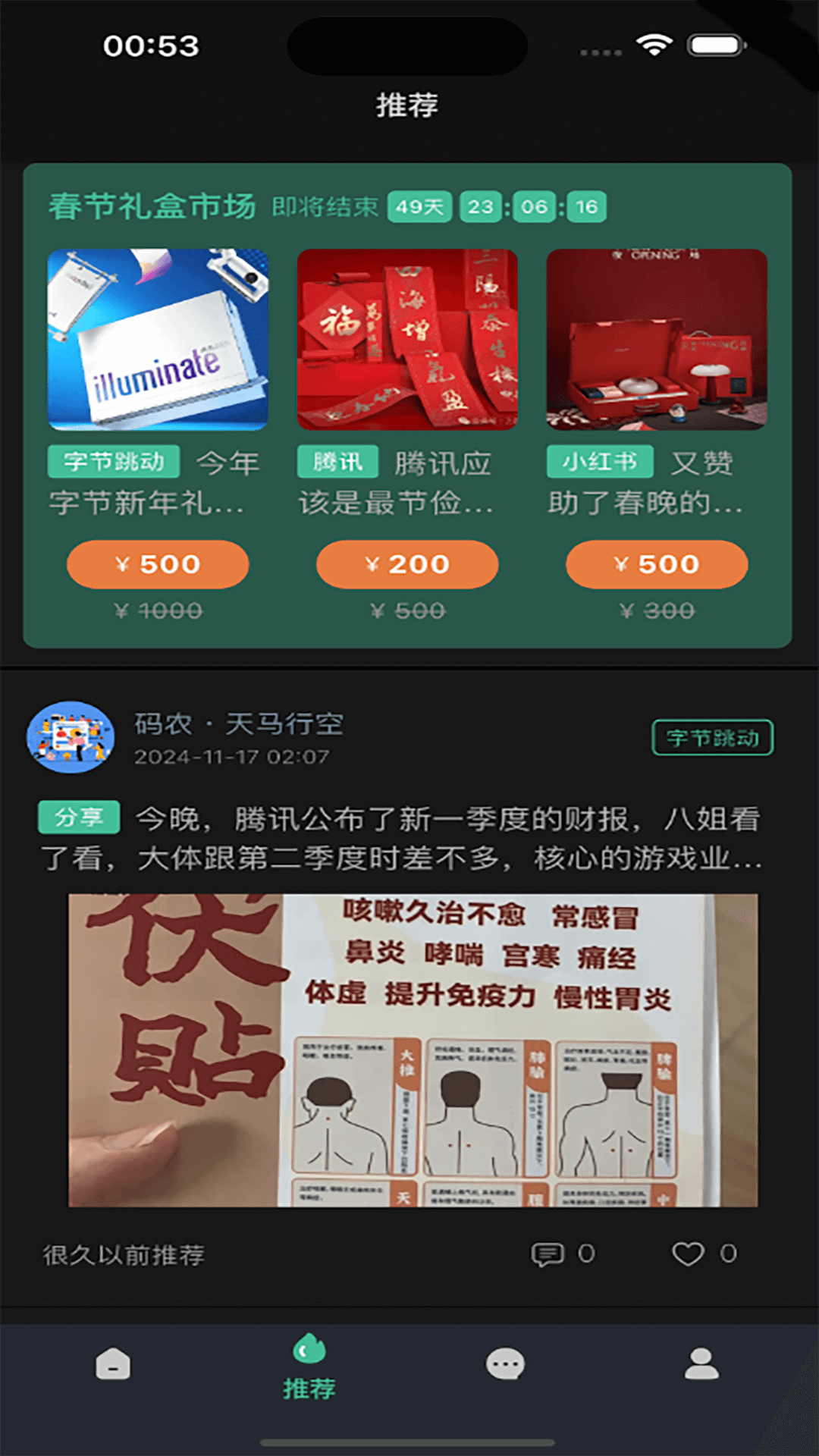
Task: Open the poster's avatar image
Action: point(72,736)
